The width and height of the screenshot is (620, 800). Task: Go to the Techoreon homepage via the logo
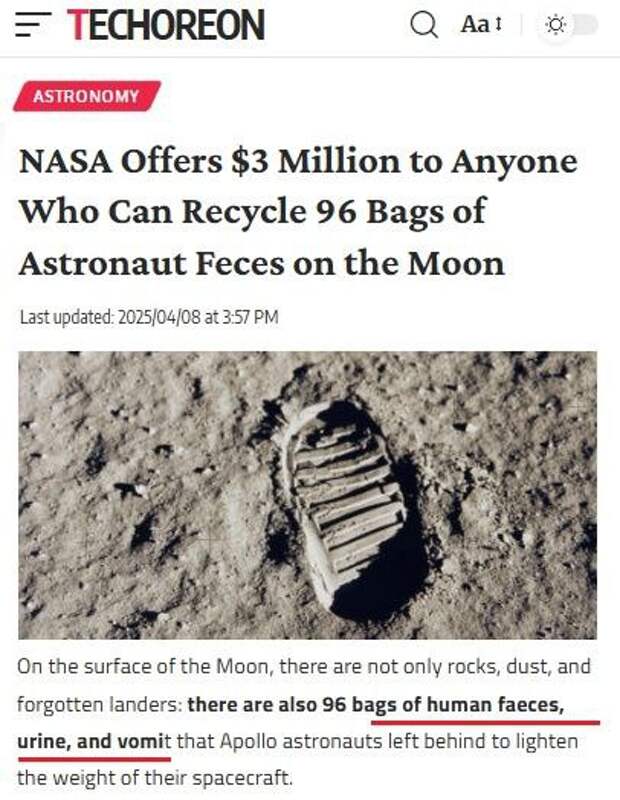point(166,25)
